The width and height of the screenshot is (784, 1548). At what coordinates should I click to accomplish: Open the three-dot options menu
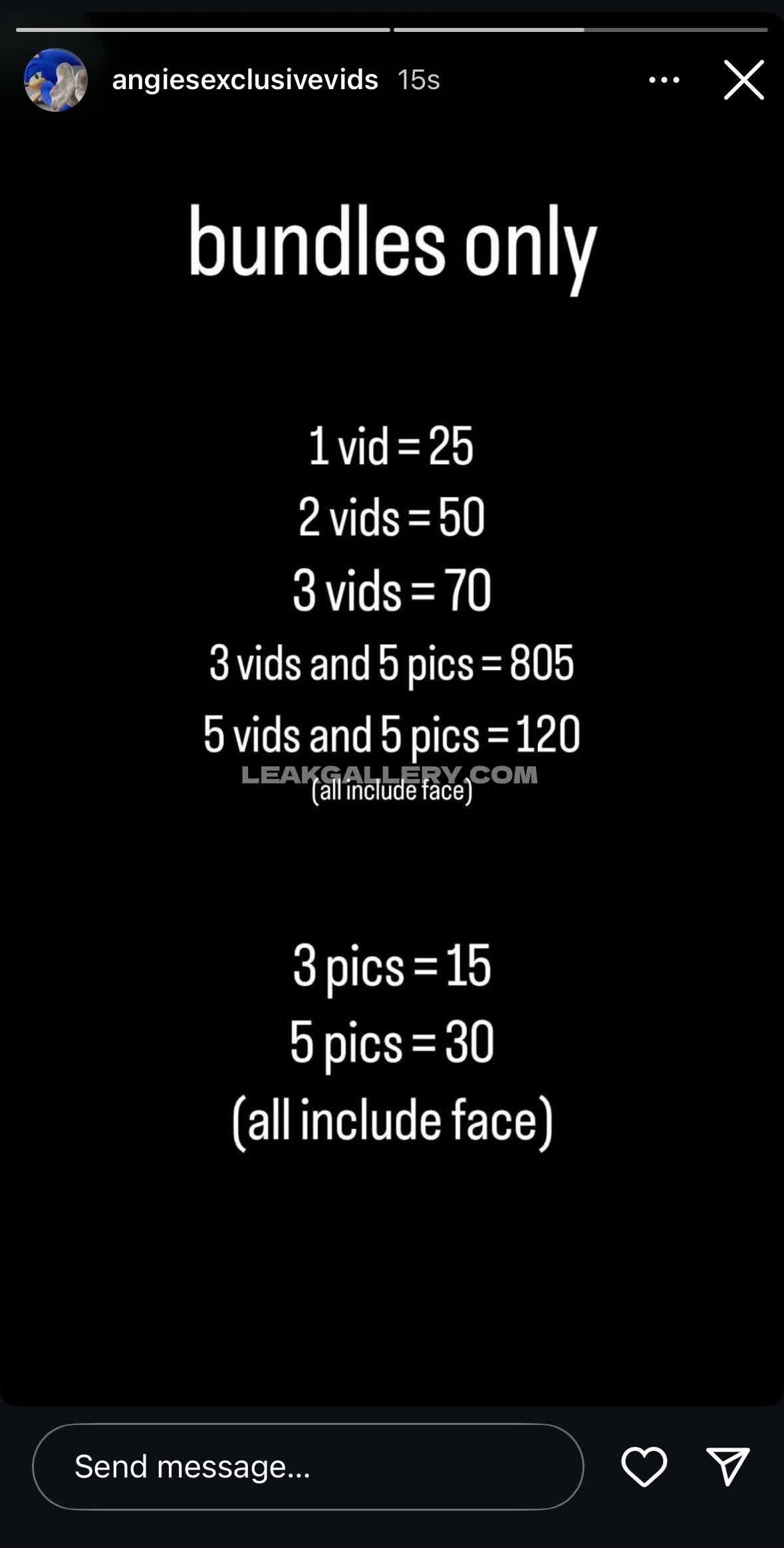tap(664, 80)
